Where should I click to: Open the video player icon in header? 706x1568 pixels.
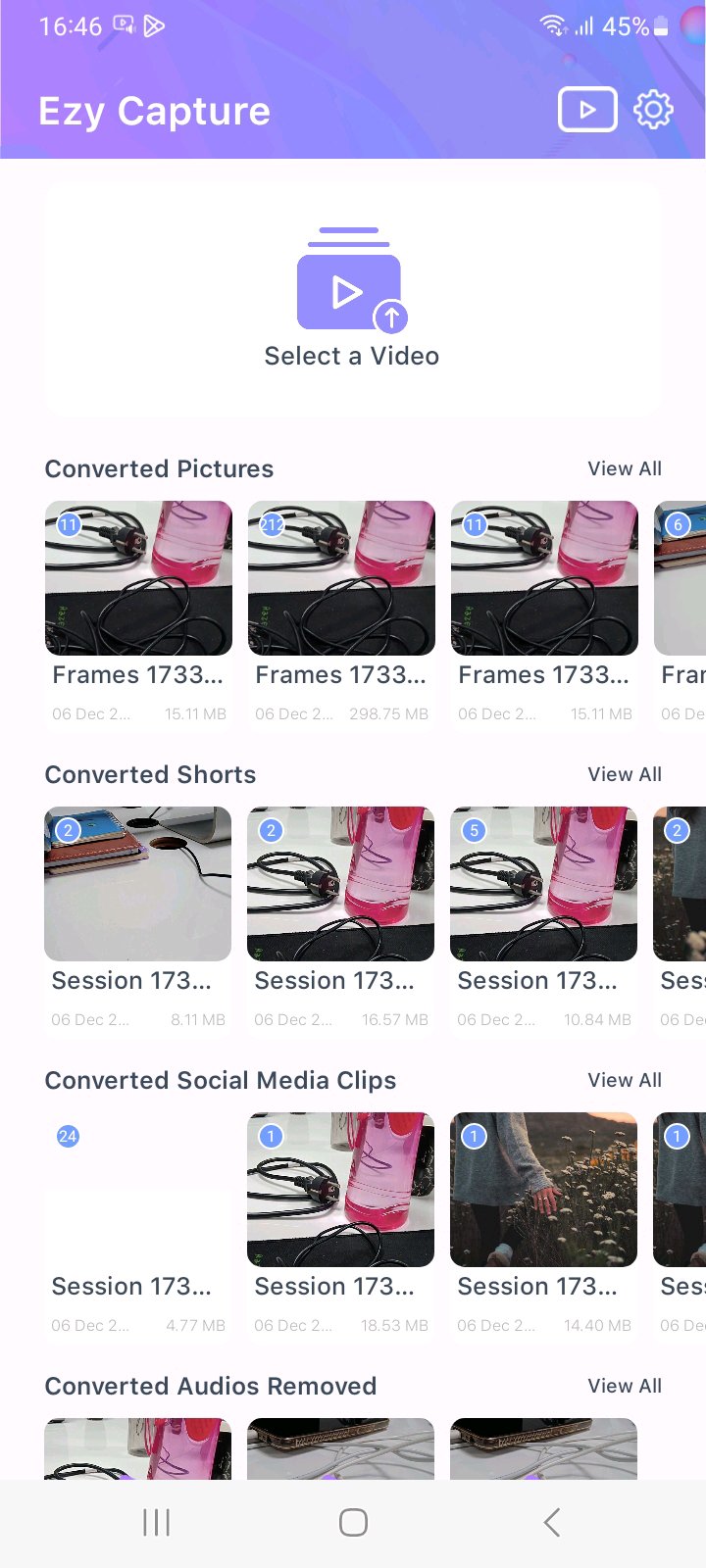point(587,110)
